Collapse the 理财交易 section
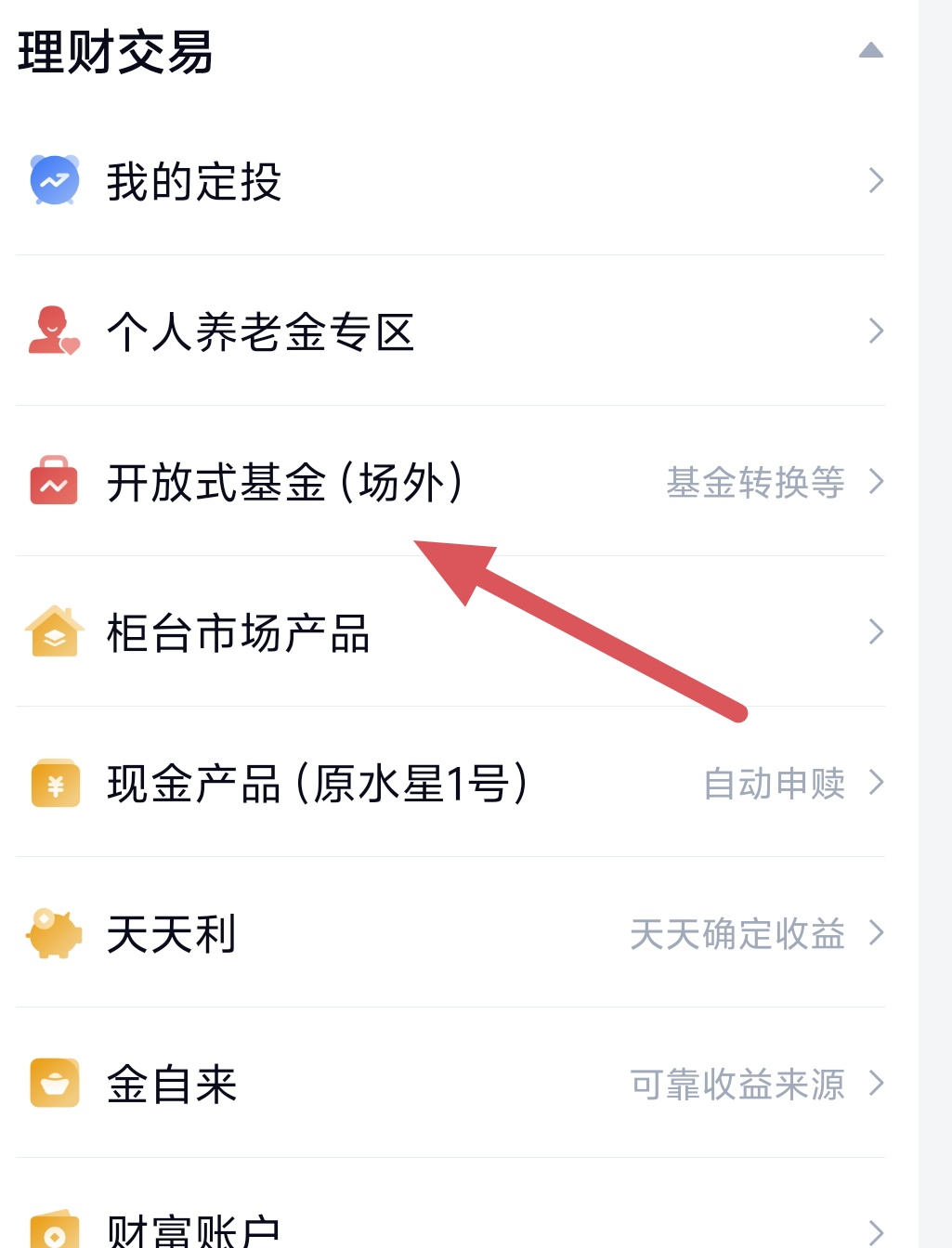952x1248 pixels. (x=870, y=51)
